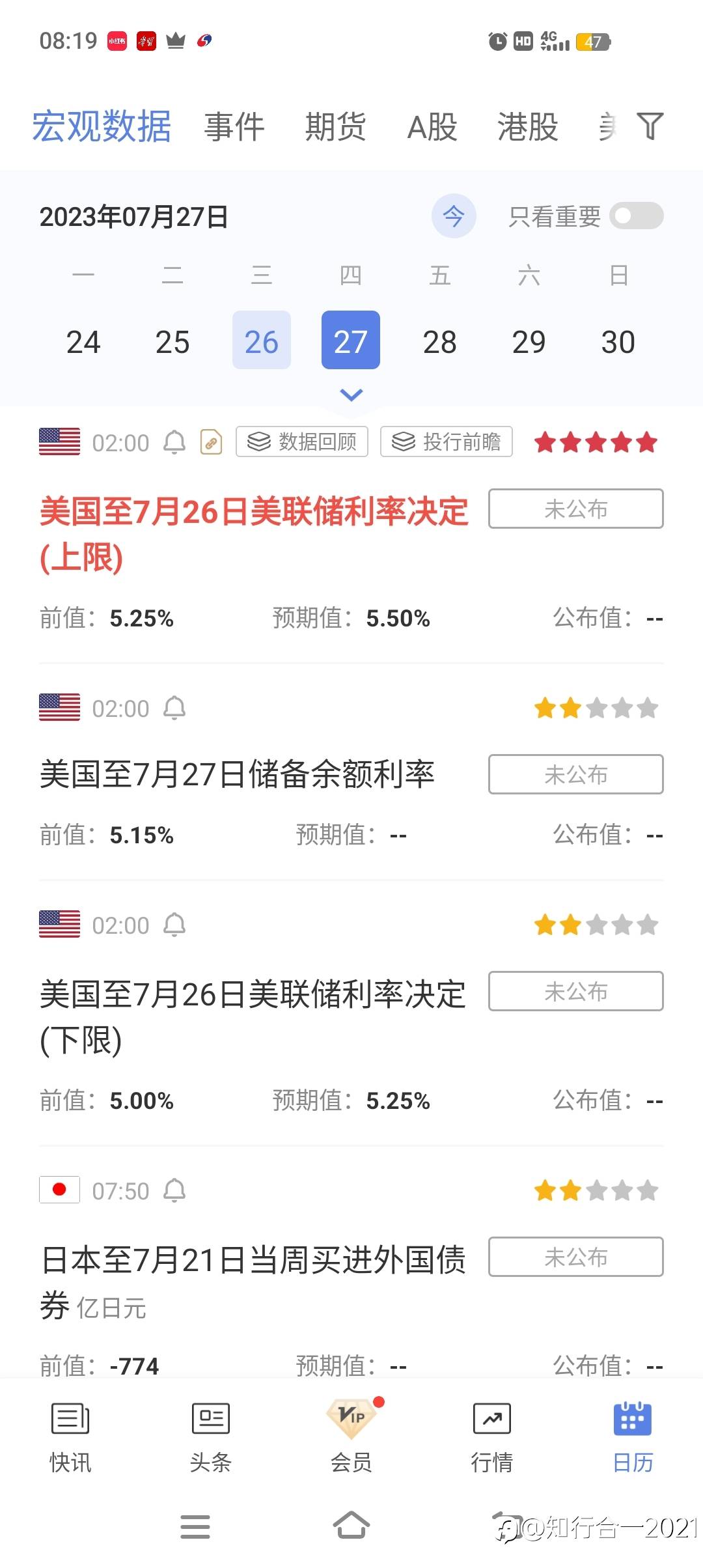Select date 28 in the calendar
The width and height of the screenshot is (703, 1568).
(x=440, y=341)
